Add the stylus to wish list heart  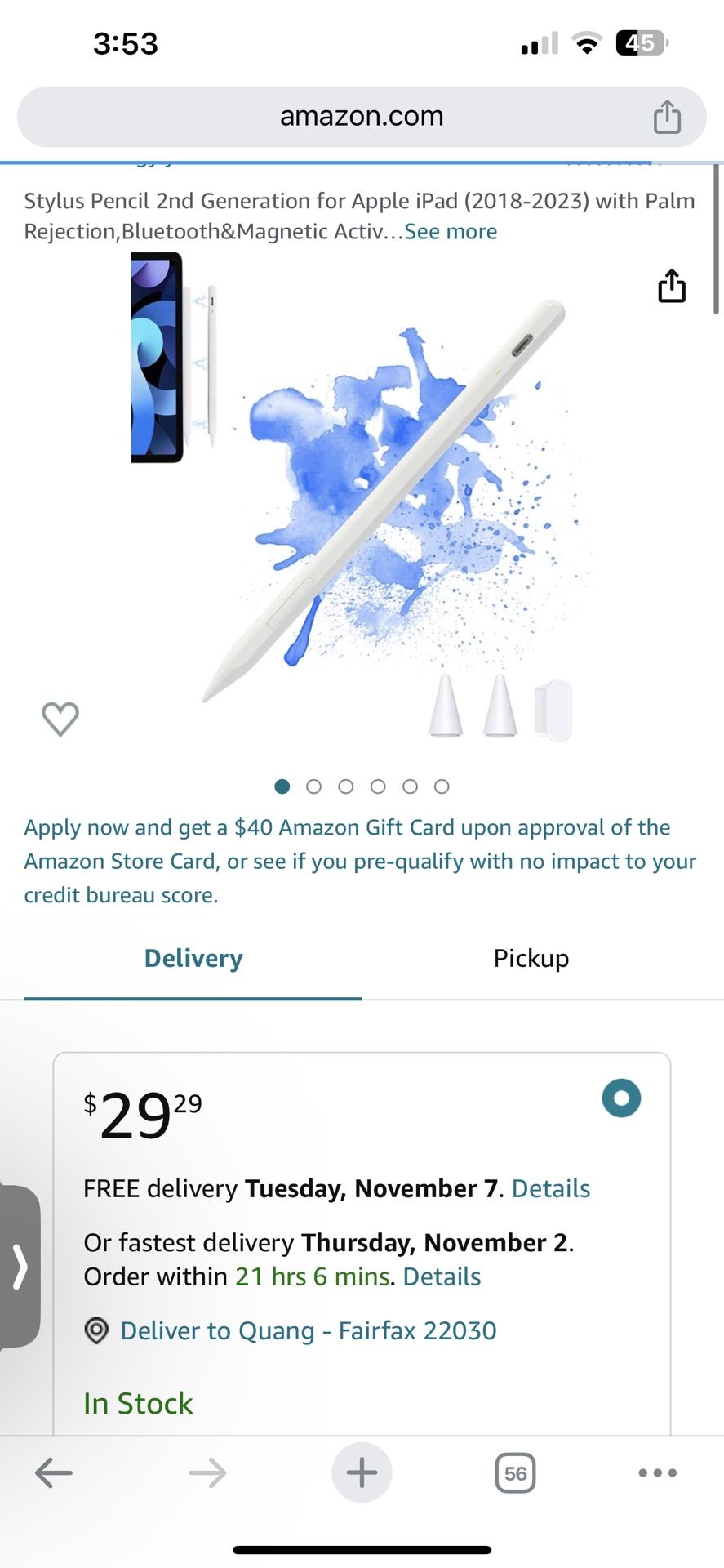tap(60, 719)
